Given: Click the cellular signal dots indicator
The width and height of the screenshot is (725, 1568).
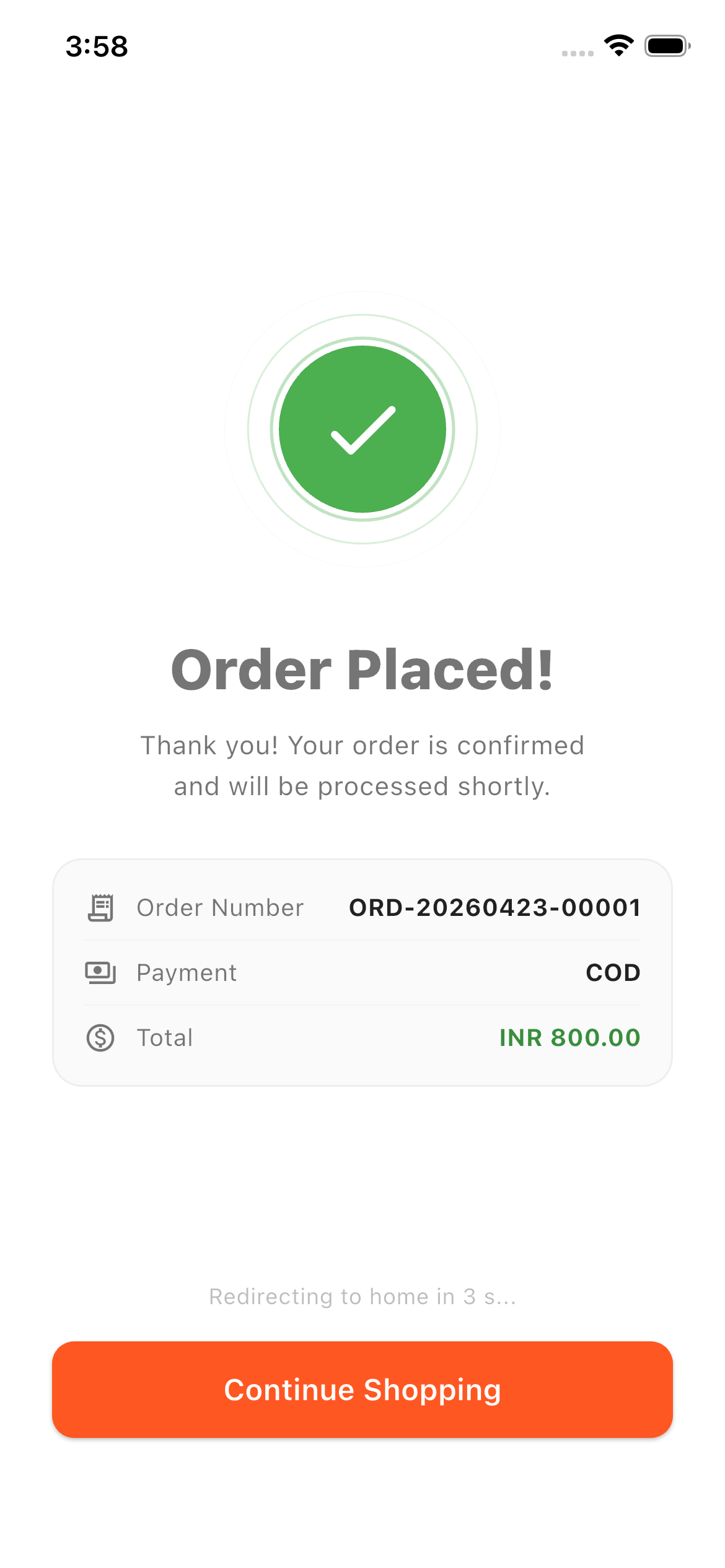Looking at the screenshot, I should click(x=576, y=53).
